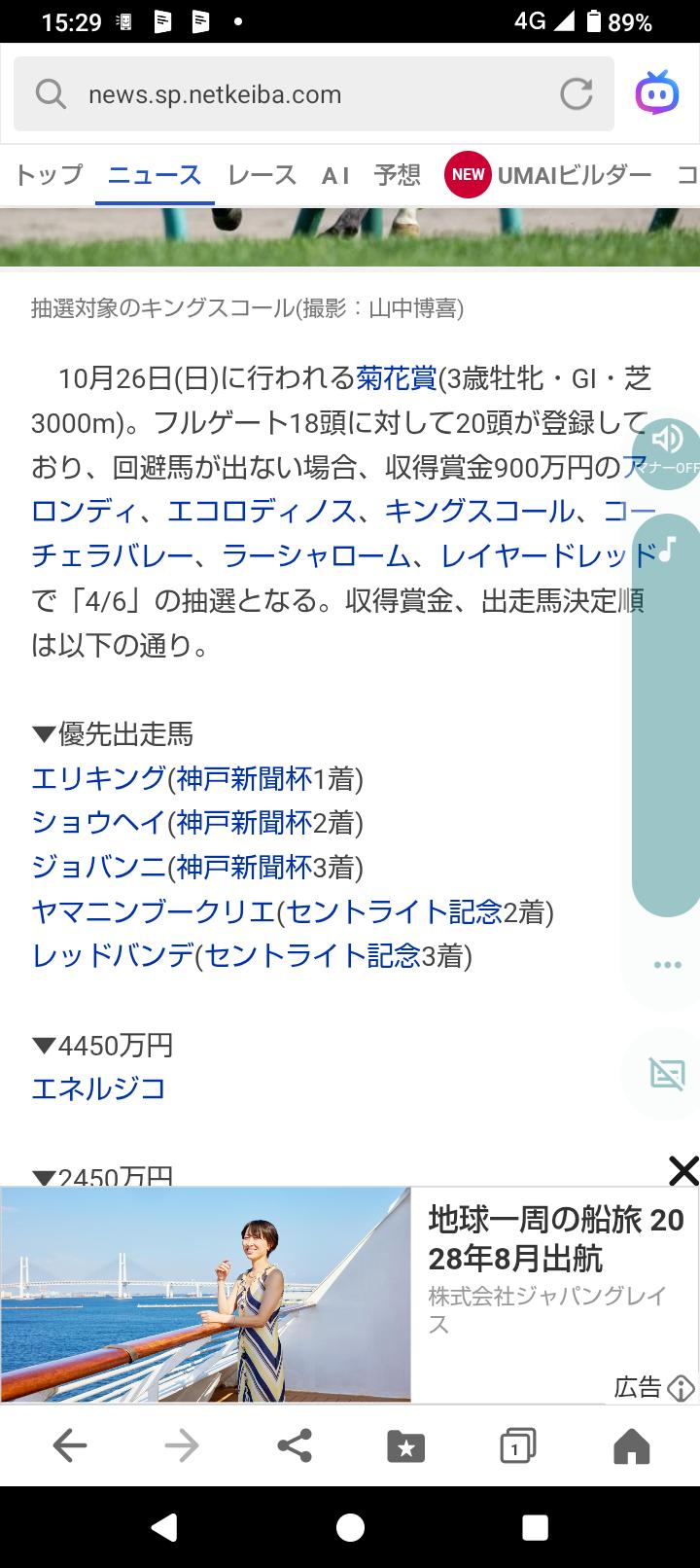Open the エネルジコ horse link
Viewport: 700px width, 1568px height.
98,1088
